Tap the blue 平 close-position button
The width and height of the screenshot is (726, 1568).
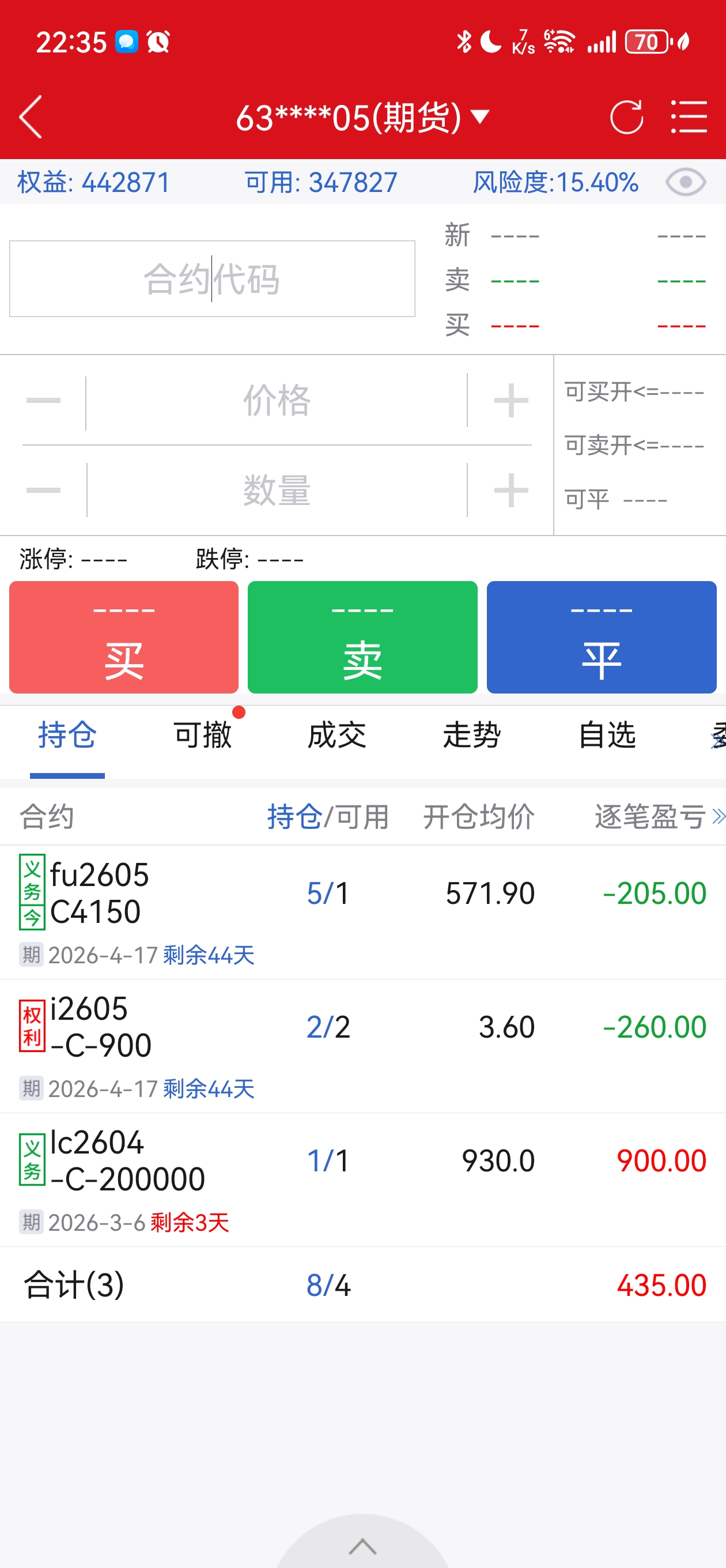[x=601, y=638]
